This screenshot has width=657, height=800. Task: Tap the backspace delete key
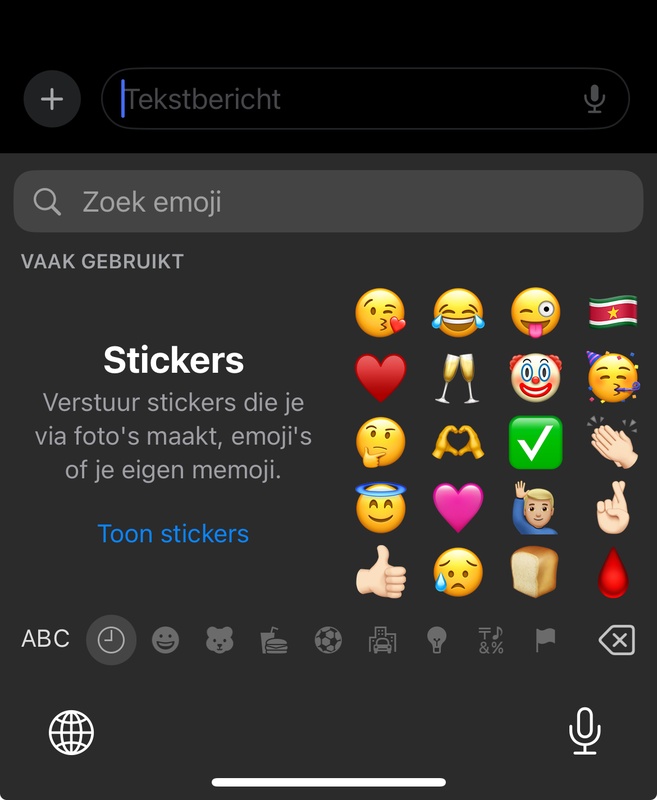coord(616,640)
